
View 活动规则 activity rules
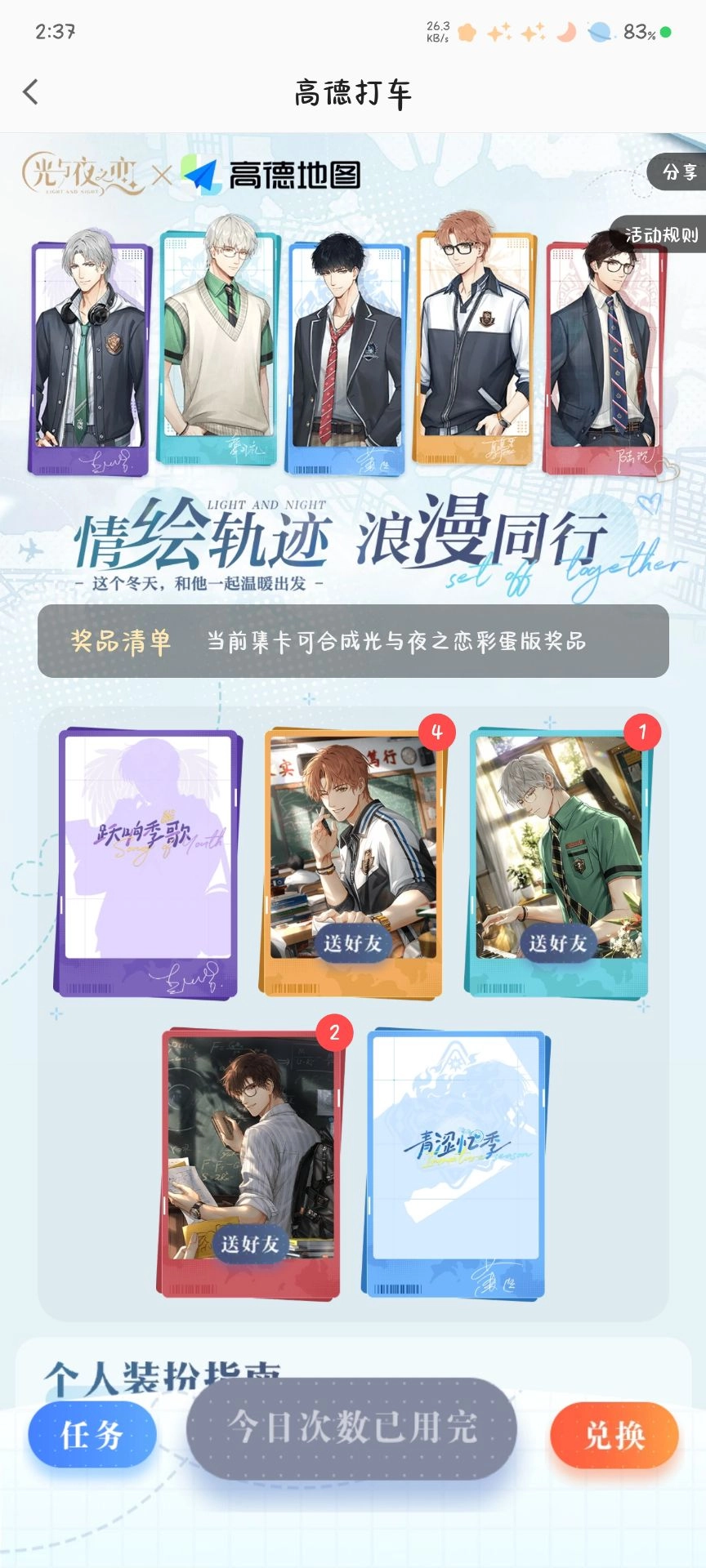coord(660,235)
